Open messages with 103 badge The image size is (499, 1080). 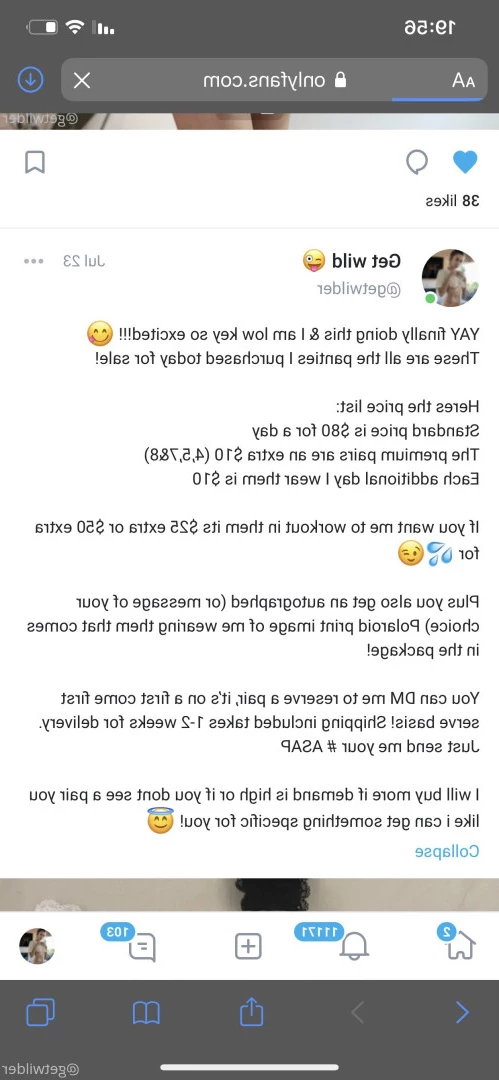tap(141, 945)
